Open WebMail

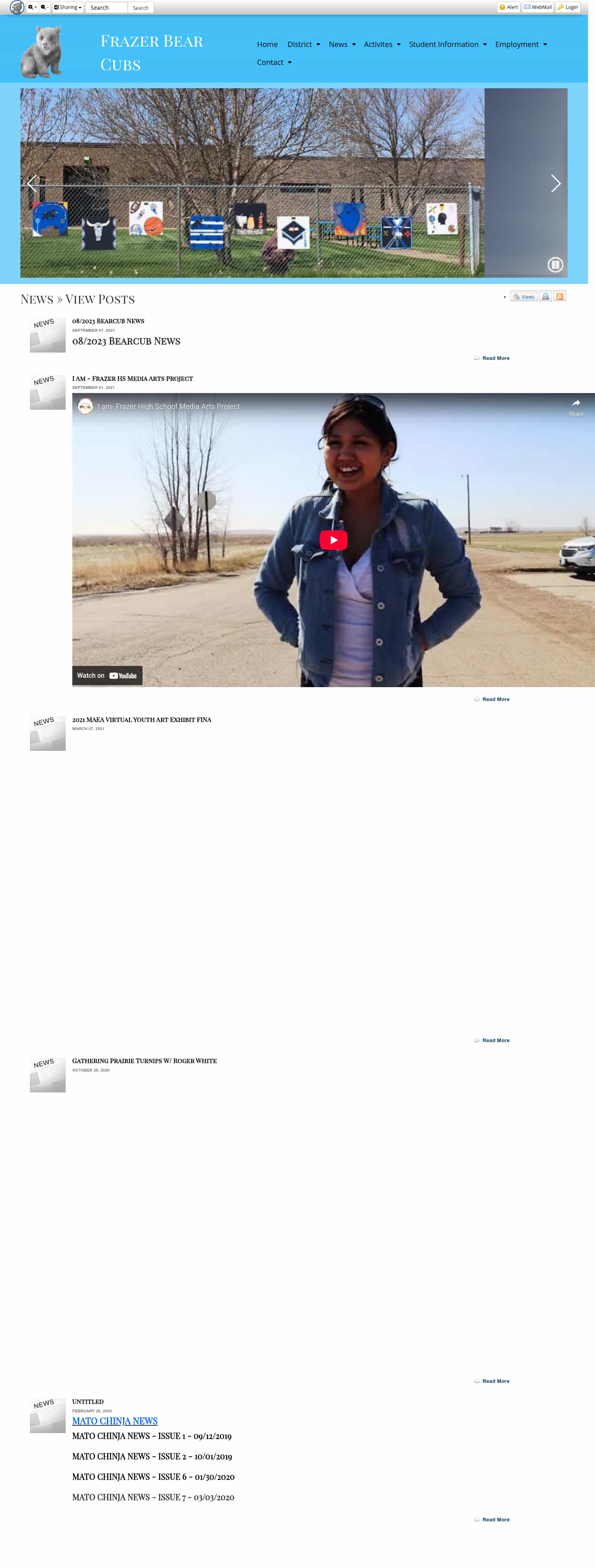click(538, 7)
